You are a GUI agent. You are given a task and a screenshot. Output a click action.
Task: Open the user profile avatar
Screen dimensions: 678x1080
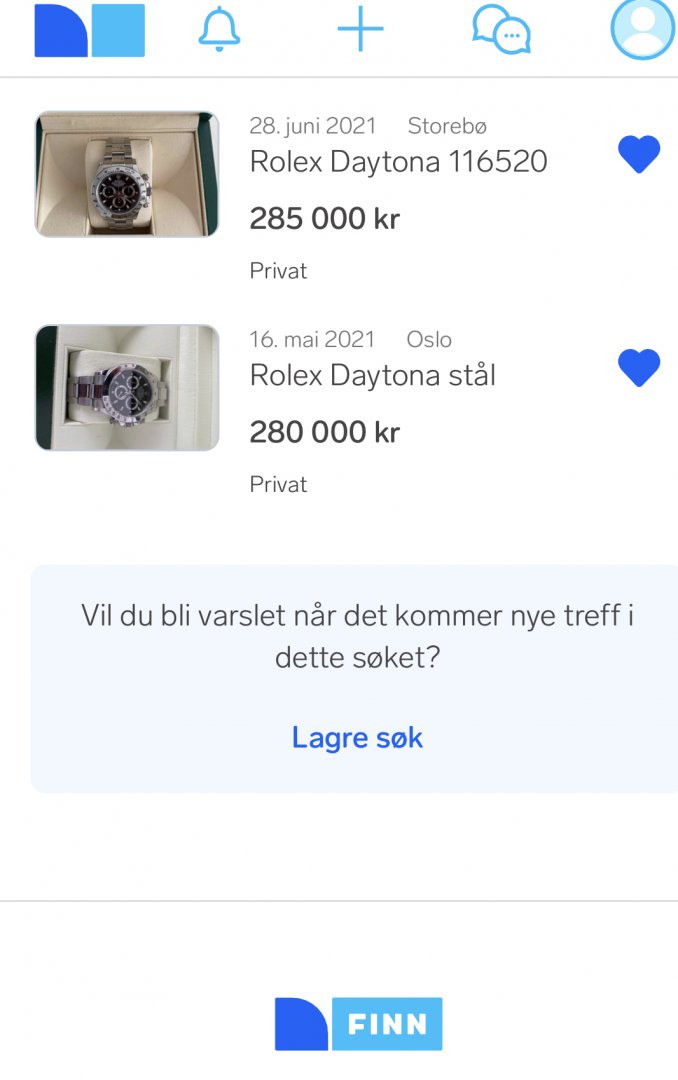(x=643, y=28)
